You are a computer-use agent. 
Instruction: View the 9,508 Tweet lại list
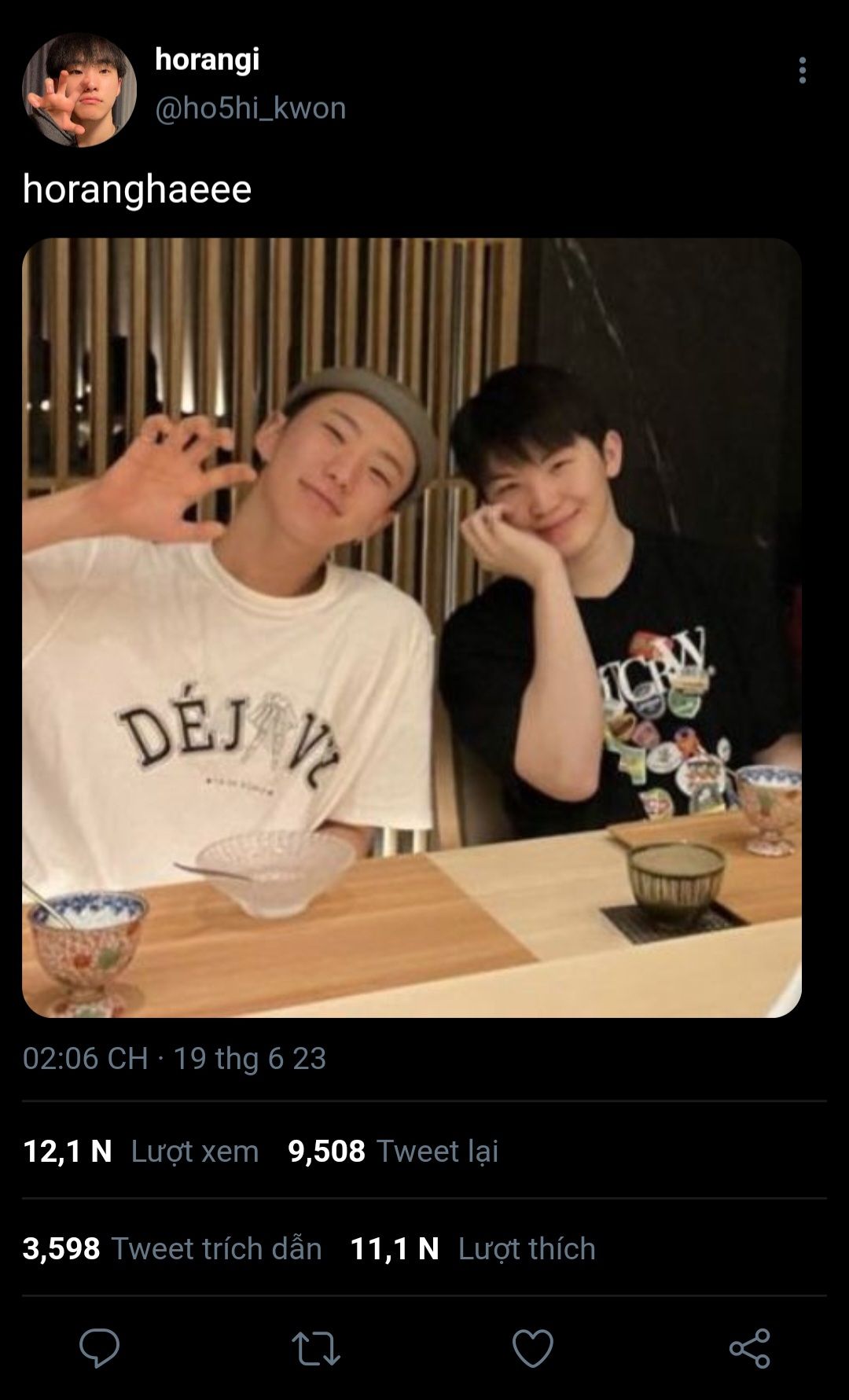click(393, 1151)
